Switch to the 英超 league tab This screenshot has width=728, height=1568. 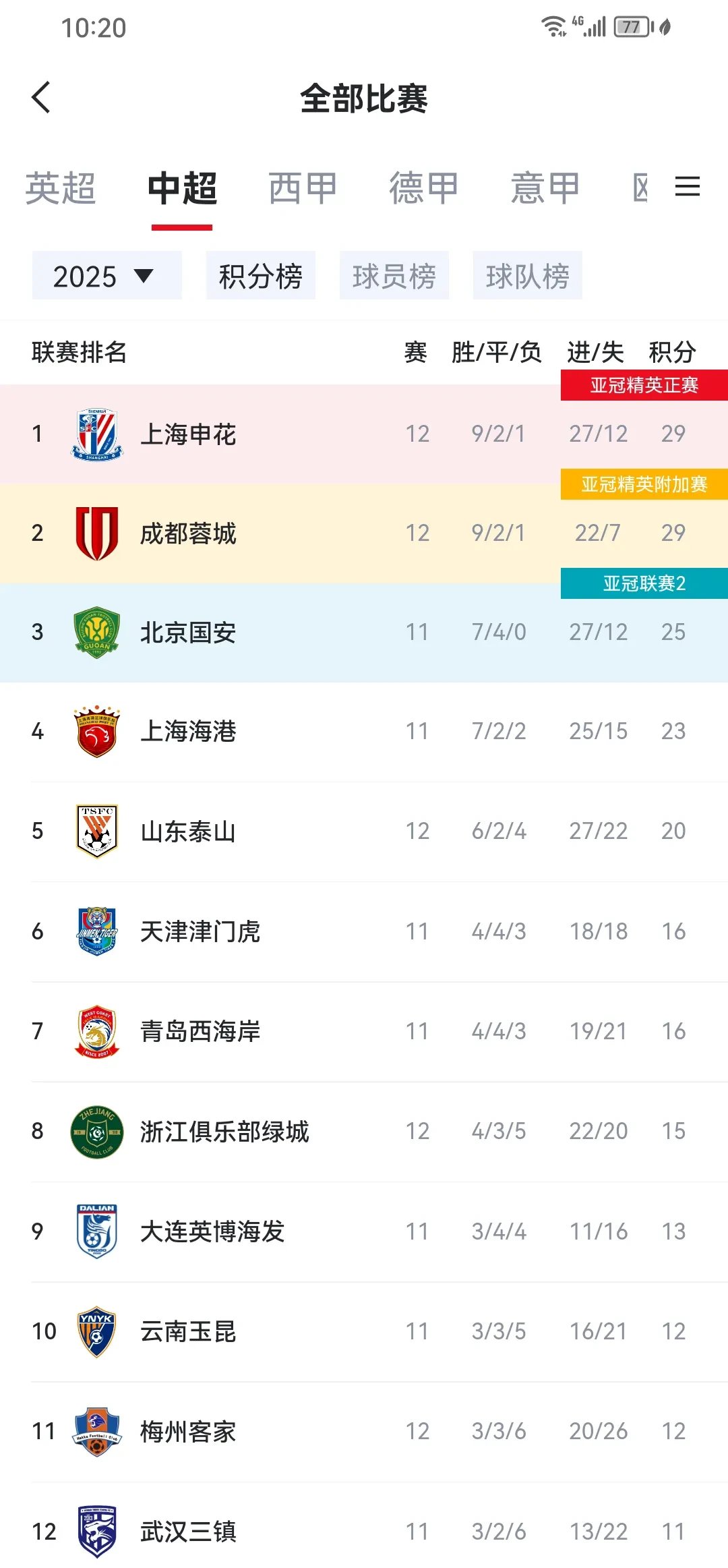61,188
